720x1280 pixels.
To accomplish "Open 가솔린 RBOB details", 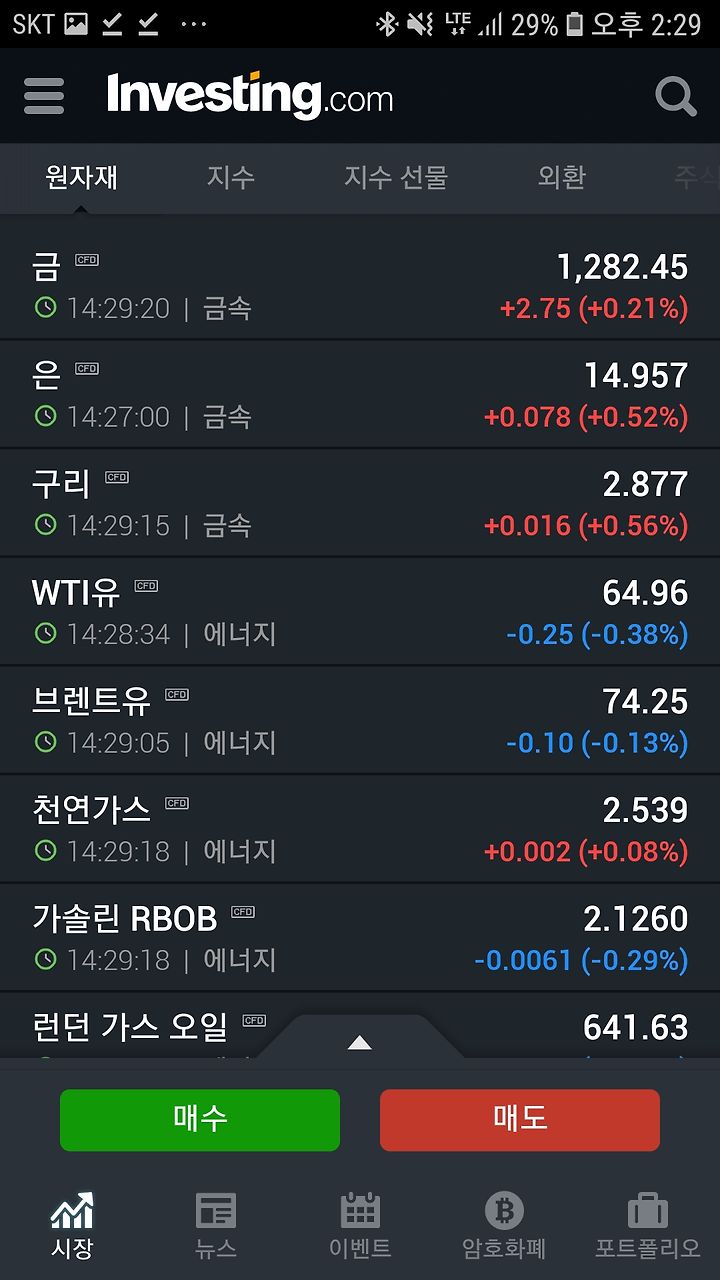I will click(x=360, y=938).
